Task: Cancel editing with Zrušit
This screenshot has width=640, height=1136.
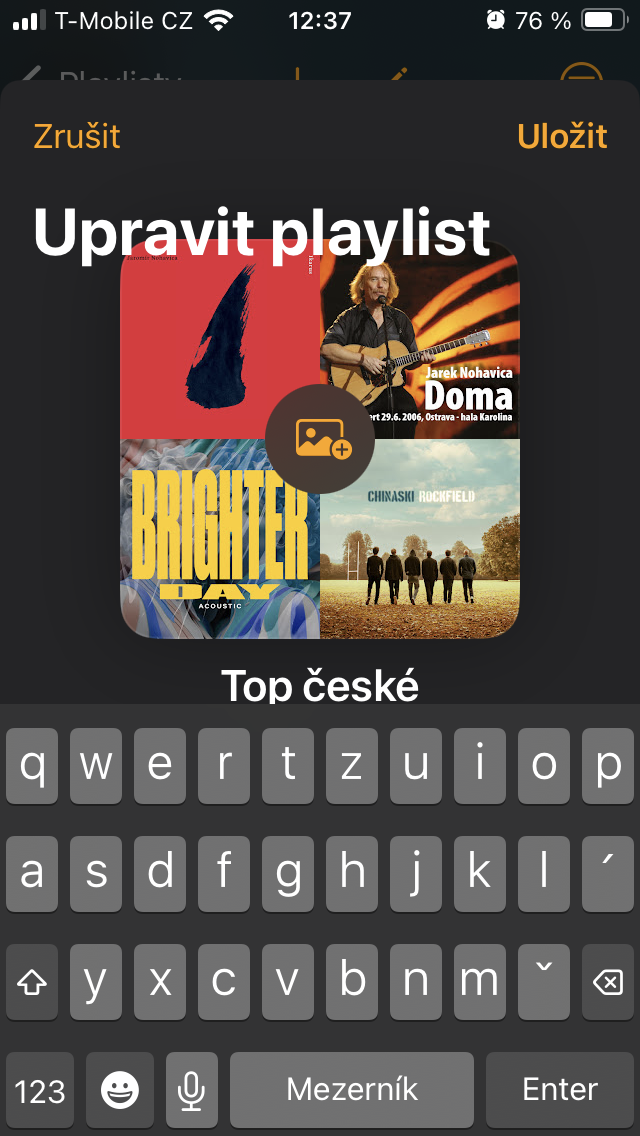Action: 77,136
